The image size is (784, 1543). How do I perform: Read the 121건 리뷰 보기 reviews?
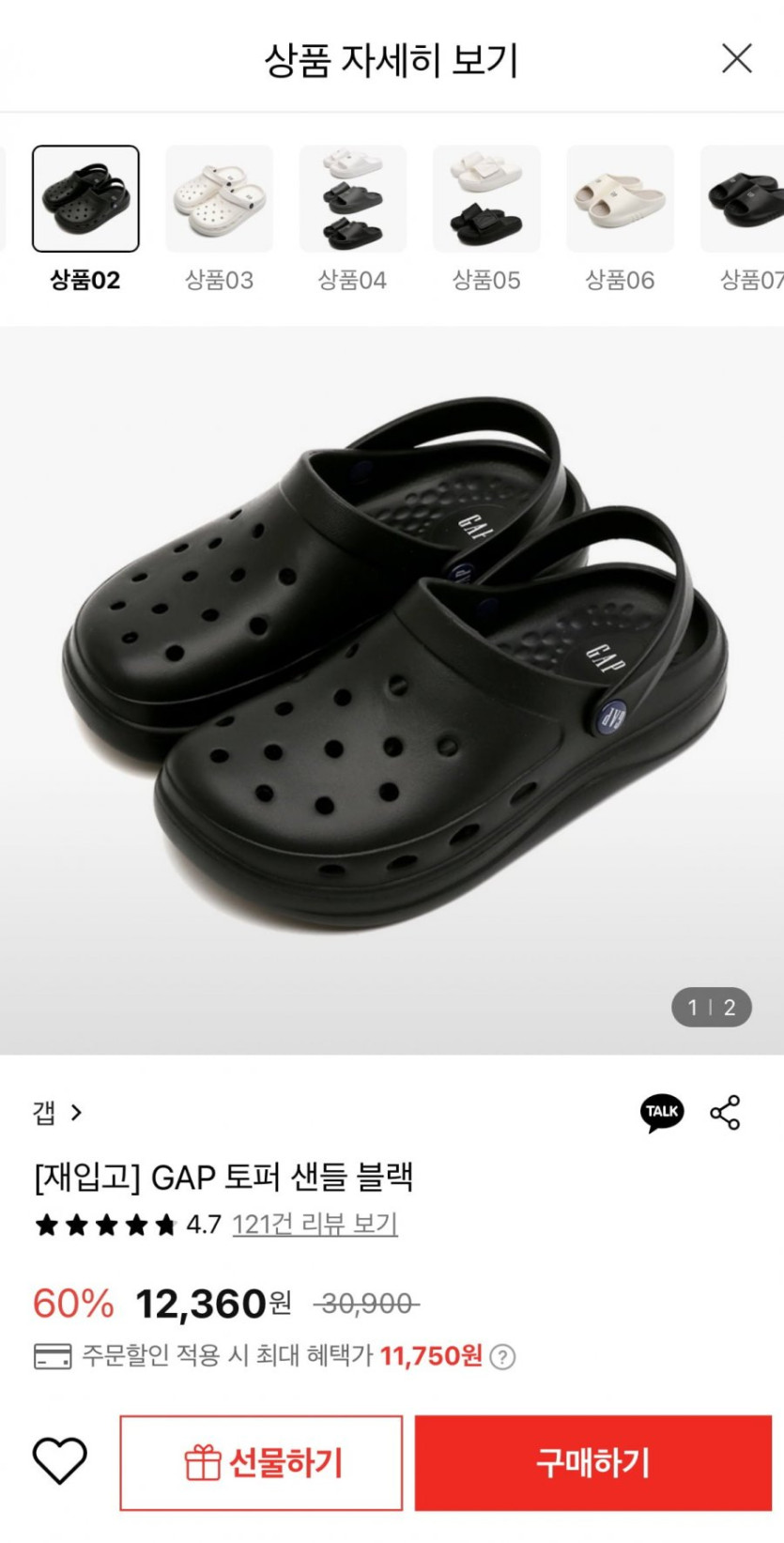pos(315,1225)
